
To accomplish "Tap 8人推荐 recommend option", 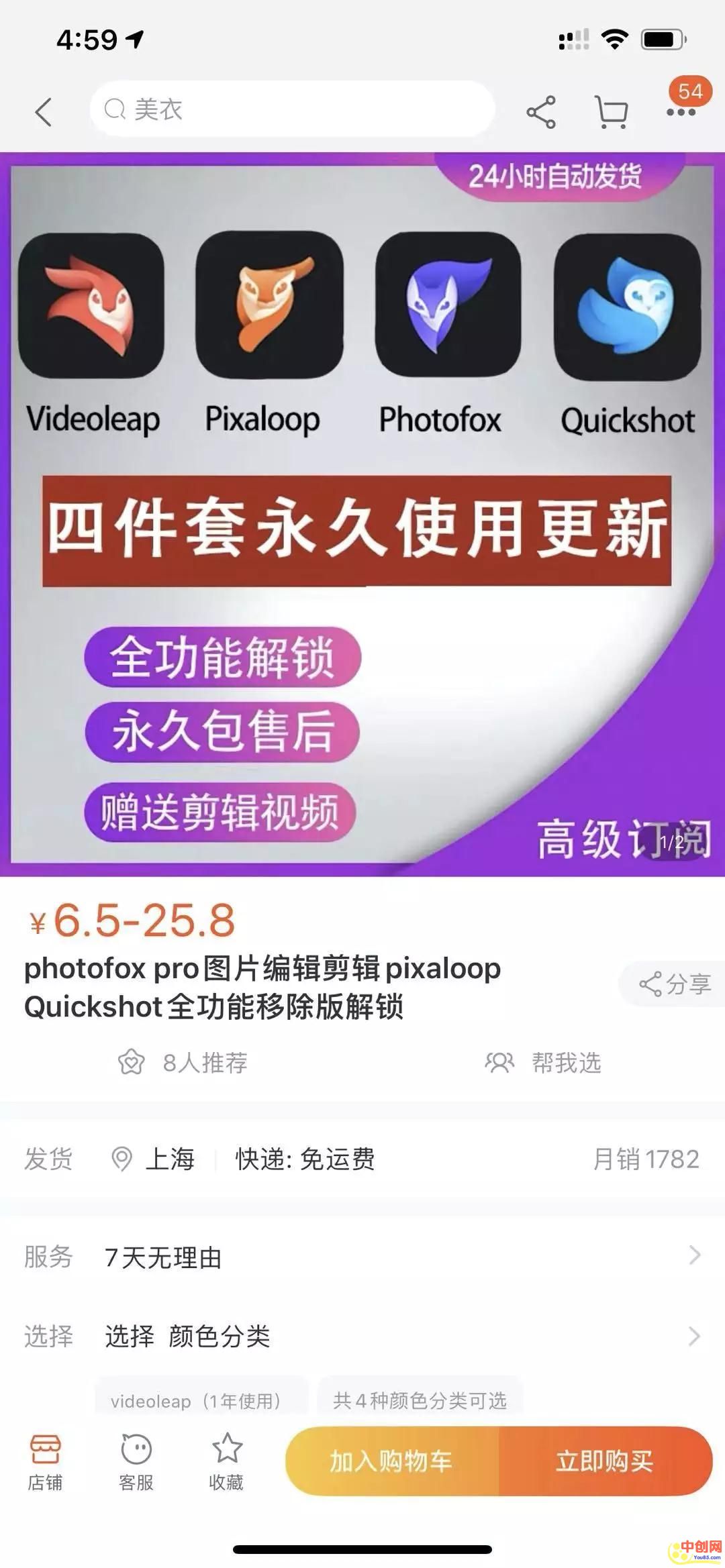I will [183, 1062].
